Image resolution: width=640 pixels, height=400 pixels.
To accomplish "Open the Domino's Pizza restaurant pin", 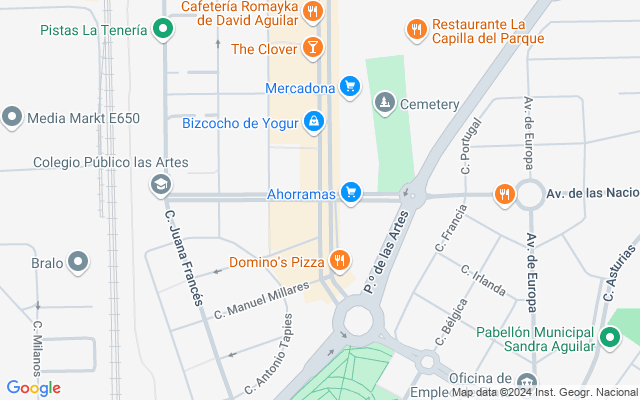I will [x=341, y=262].
